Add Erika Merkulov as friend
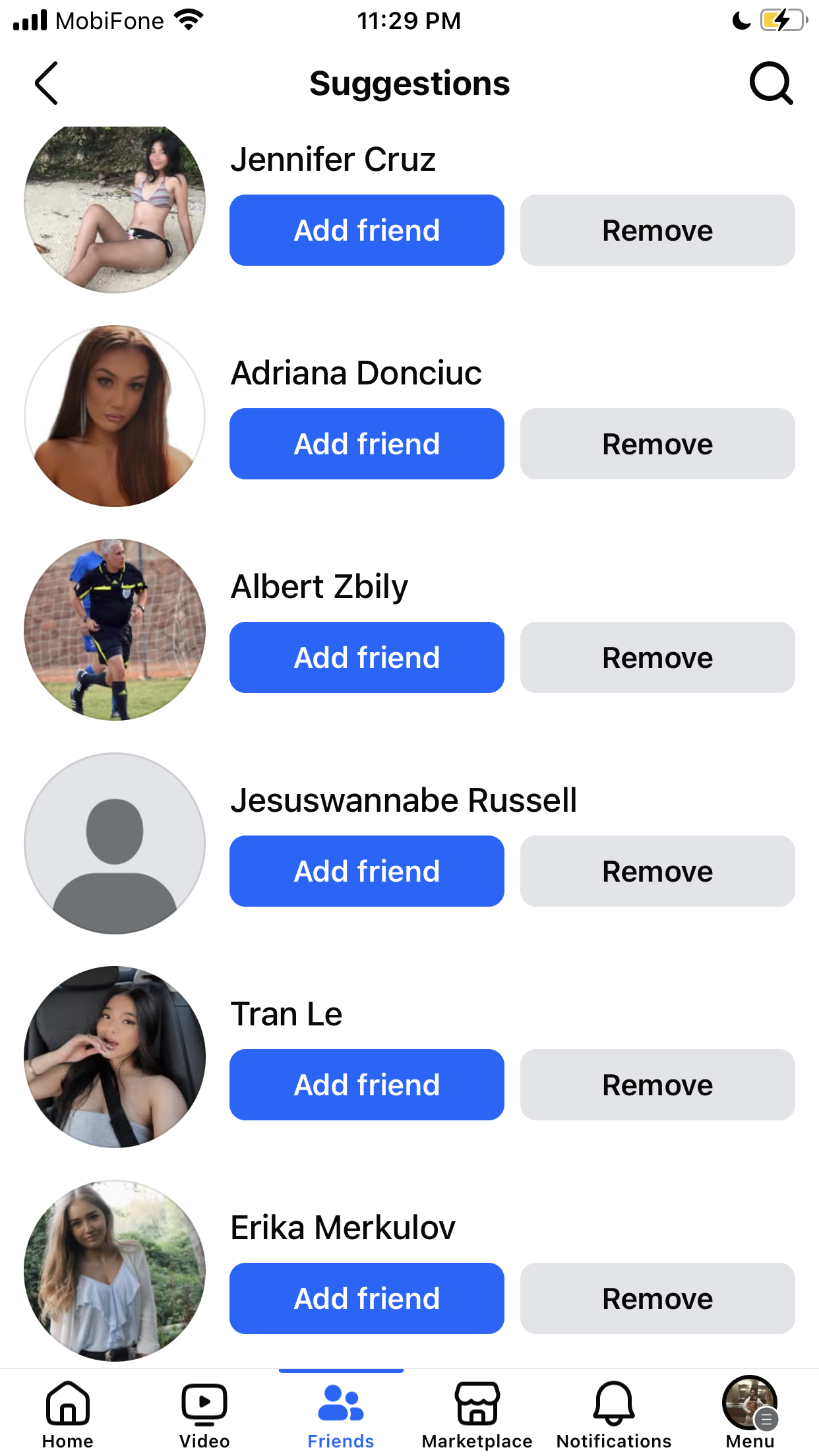 367,1298
